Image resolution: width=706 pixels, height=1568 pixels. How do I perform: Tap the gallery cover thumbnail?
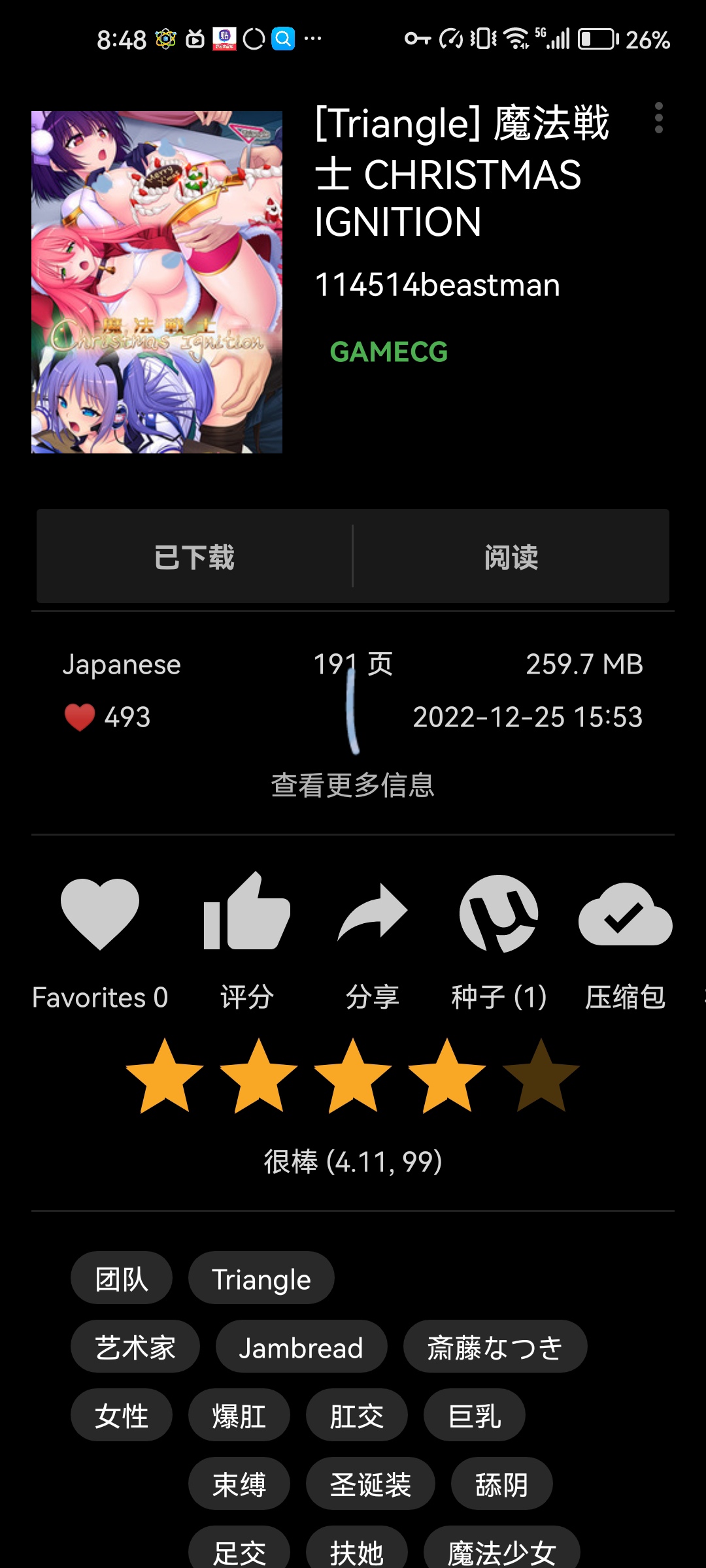(157, 282)
